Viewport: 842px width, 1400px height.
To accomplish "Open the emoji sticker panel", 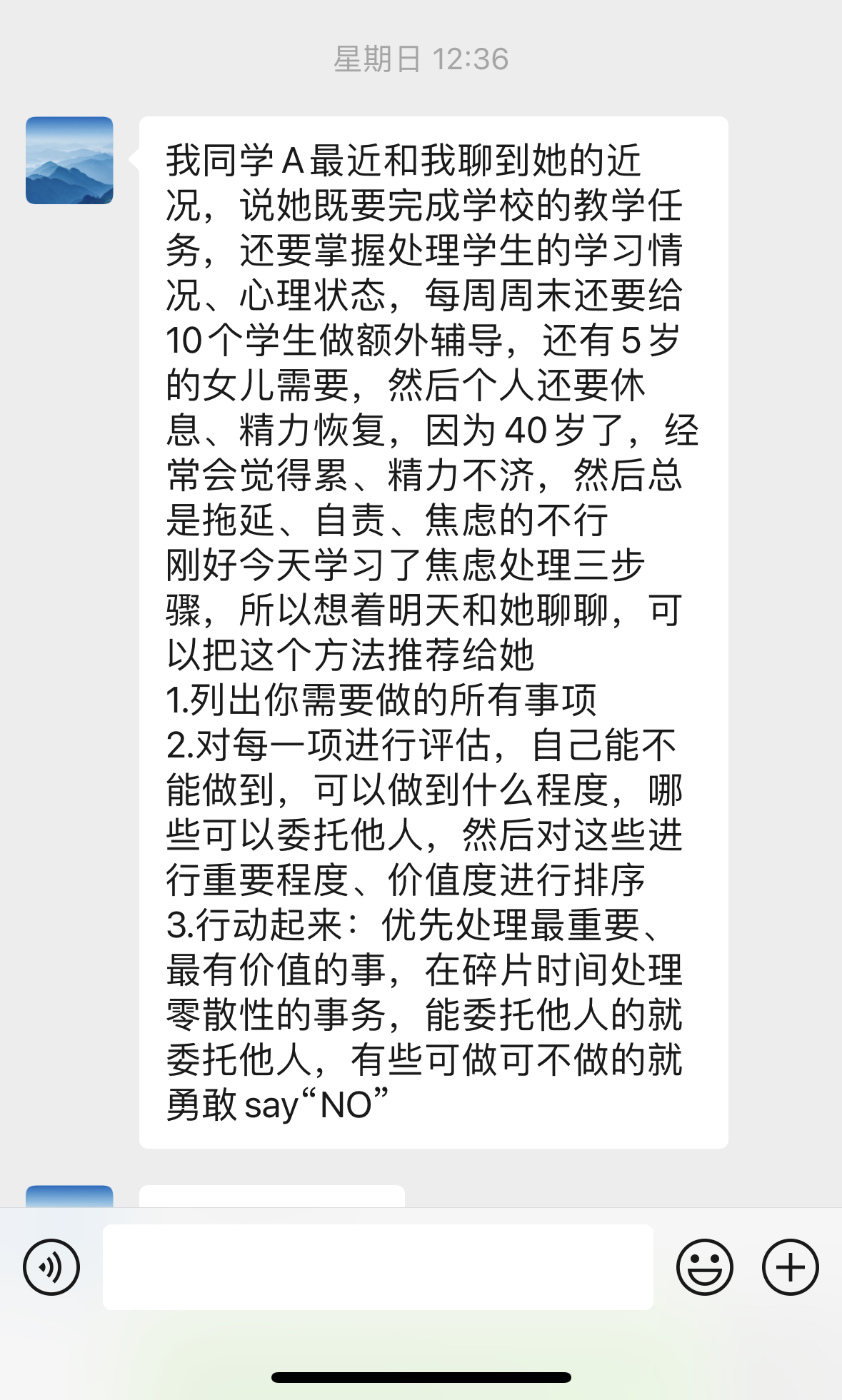I will (704, 1267).
